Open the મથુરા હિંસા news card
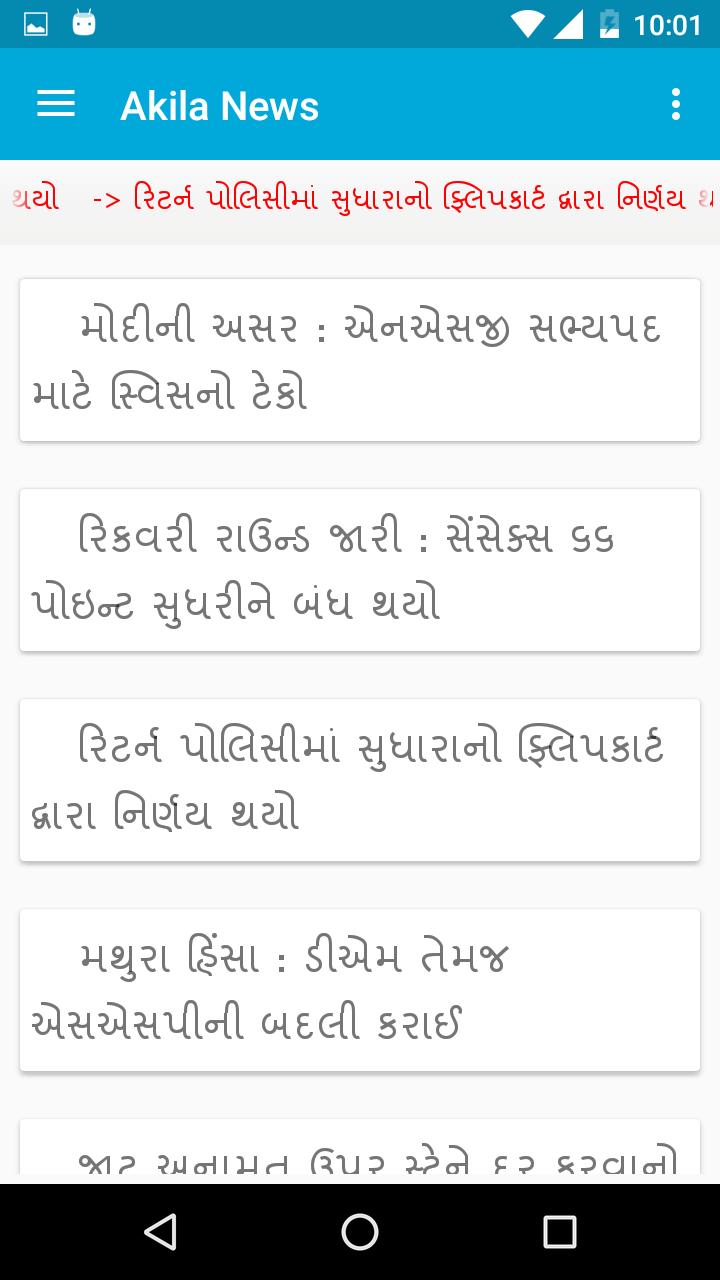This screenshot has height=1280, width=720. [x=359, y=989]
